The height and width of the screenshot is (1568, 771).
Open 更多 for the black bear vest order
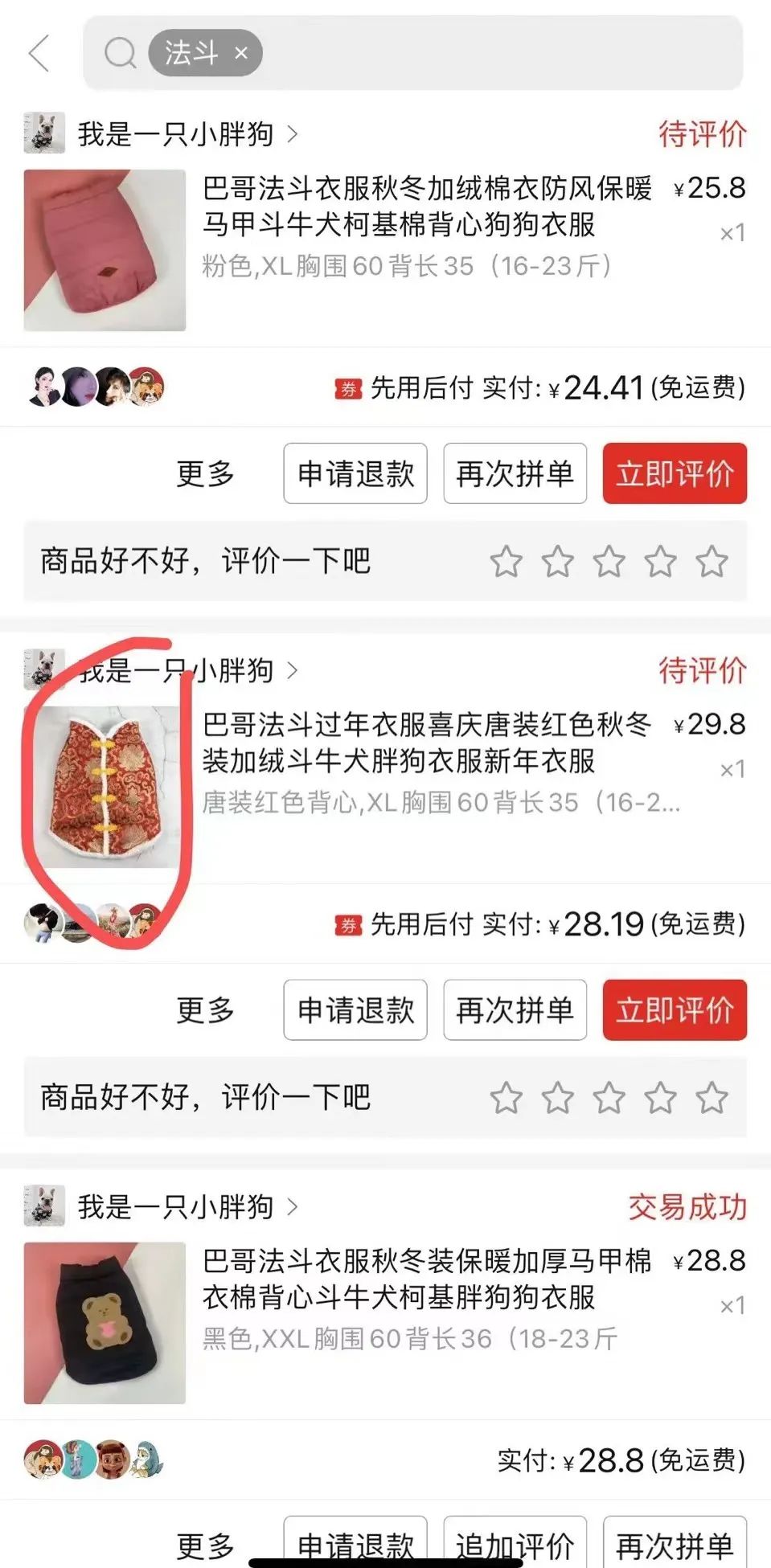click(x=205, y=1545)
